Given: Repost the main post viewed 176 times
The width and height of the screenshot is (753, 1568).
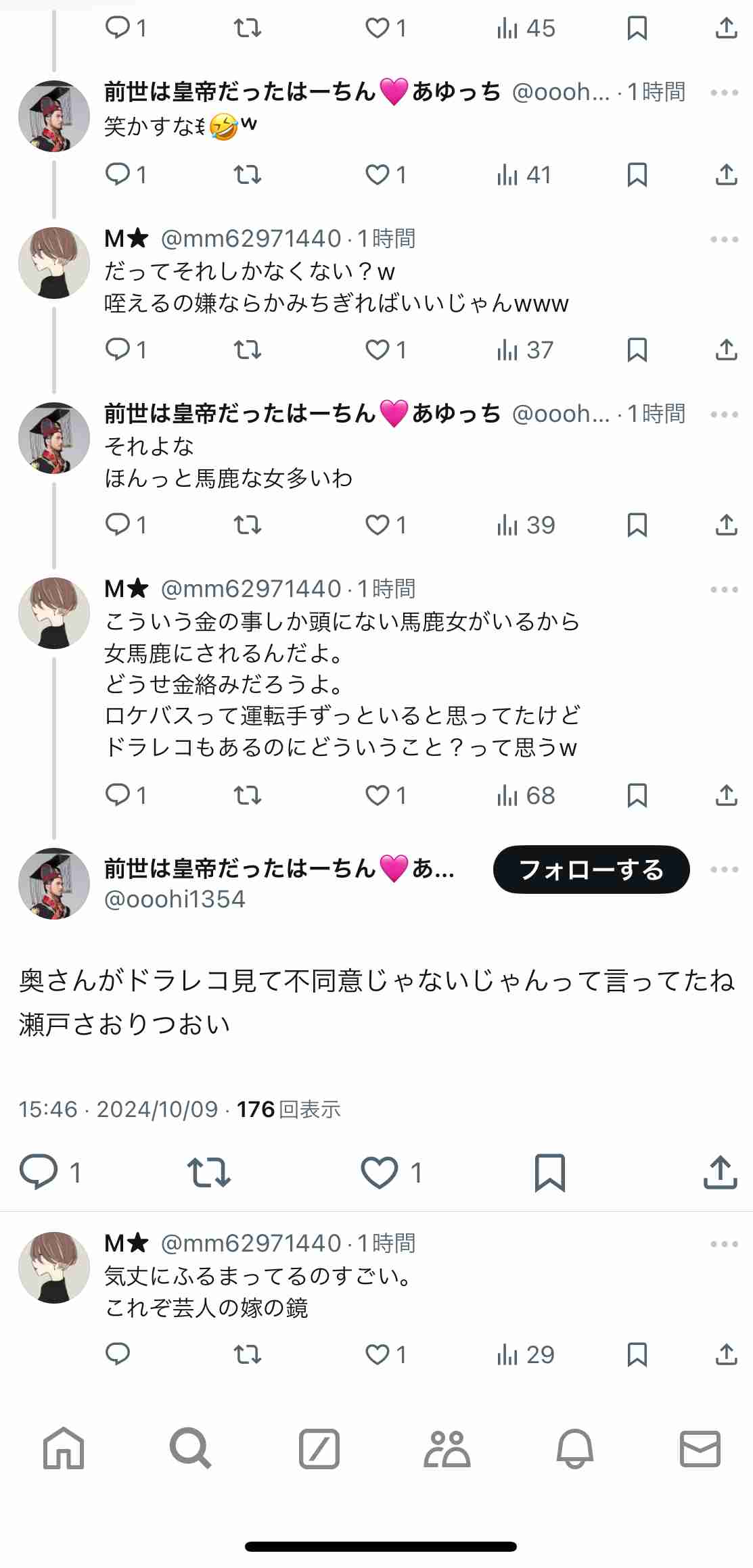Looking at the screenshot, I should pyautogui.click(x=209, y=1172).
